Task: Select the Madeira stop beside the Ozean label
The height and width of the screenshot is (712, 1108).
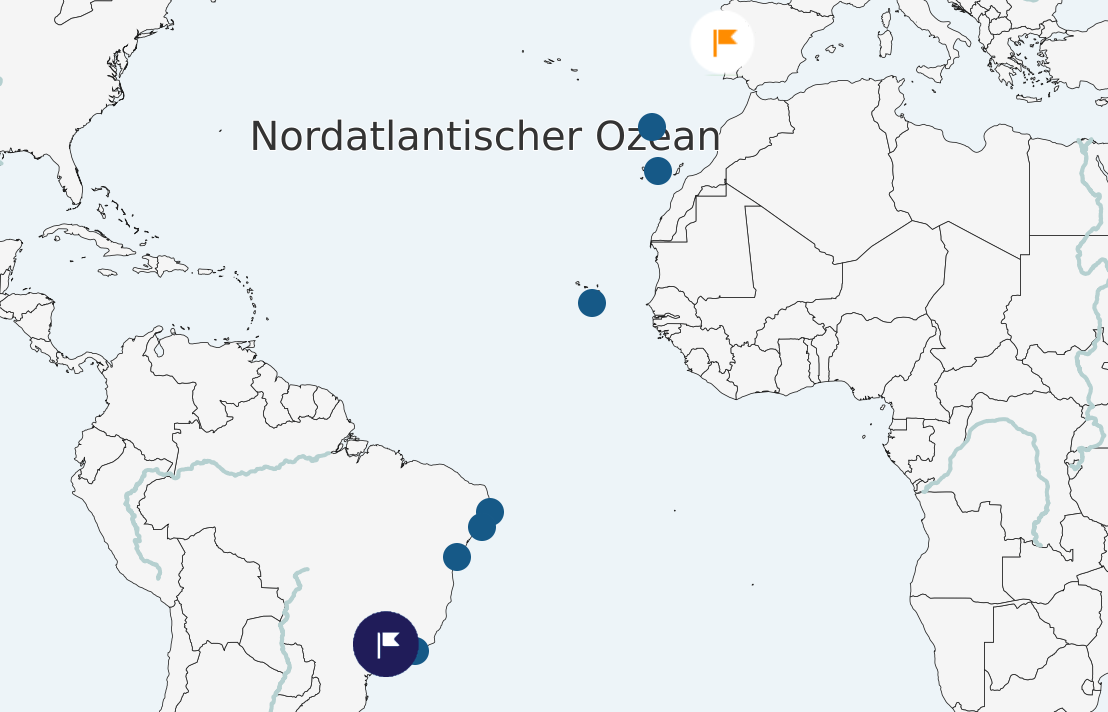Action: (x=652, y=127)
